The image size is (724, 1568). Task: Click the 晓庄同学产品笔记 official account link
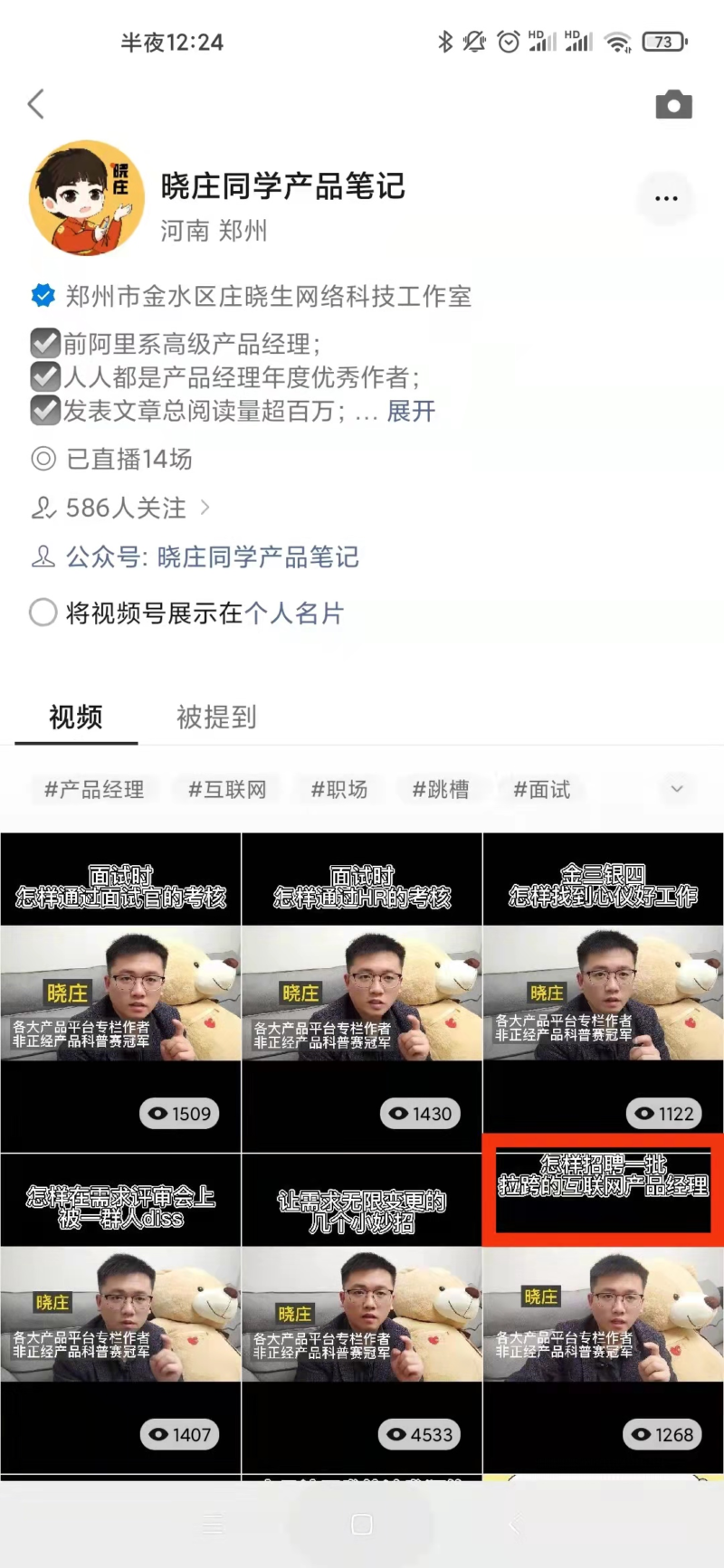coord(256,556)
